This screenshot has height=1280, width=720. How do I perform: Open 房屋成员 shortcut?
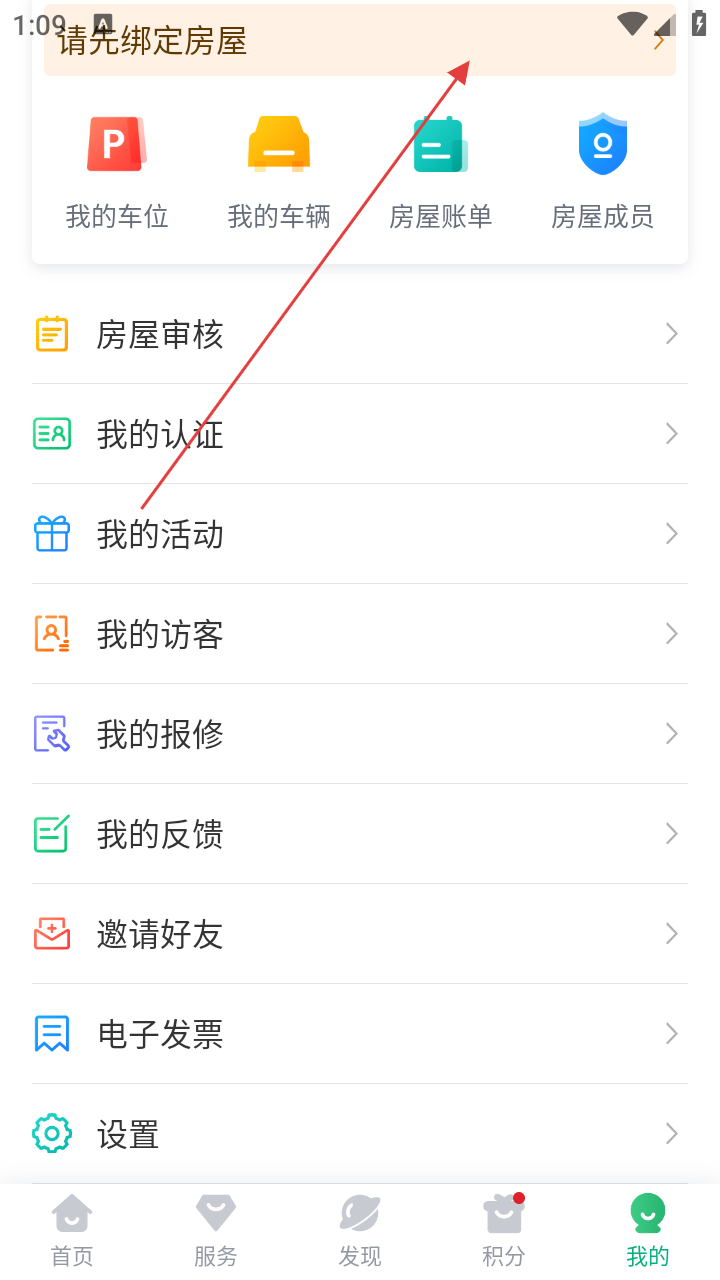603,172
